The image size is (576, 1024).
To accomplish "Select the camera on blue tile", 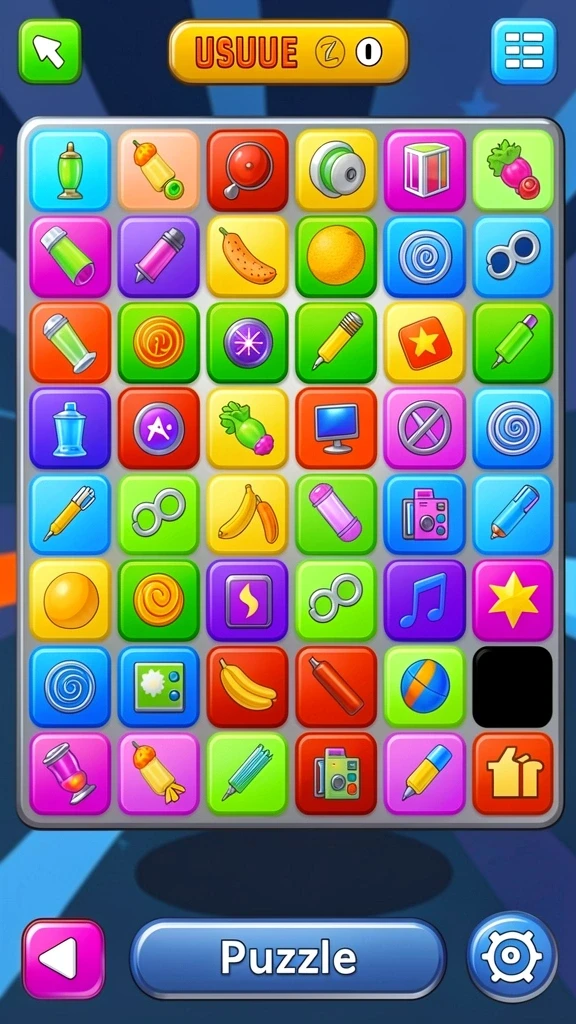I will tap(424, 515).
